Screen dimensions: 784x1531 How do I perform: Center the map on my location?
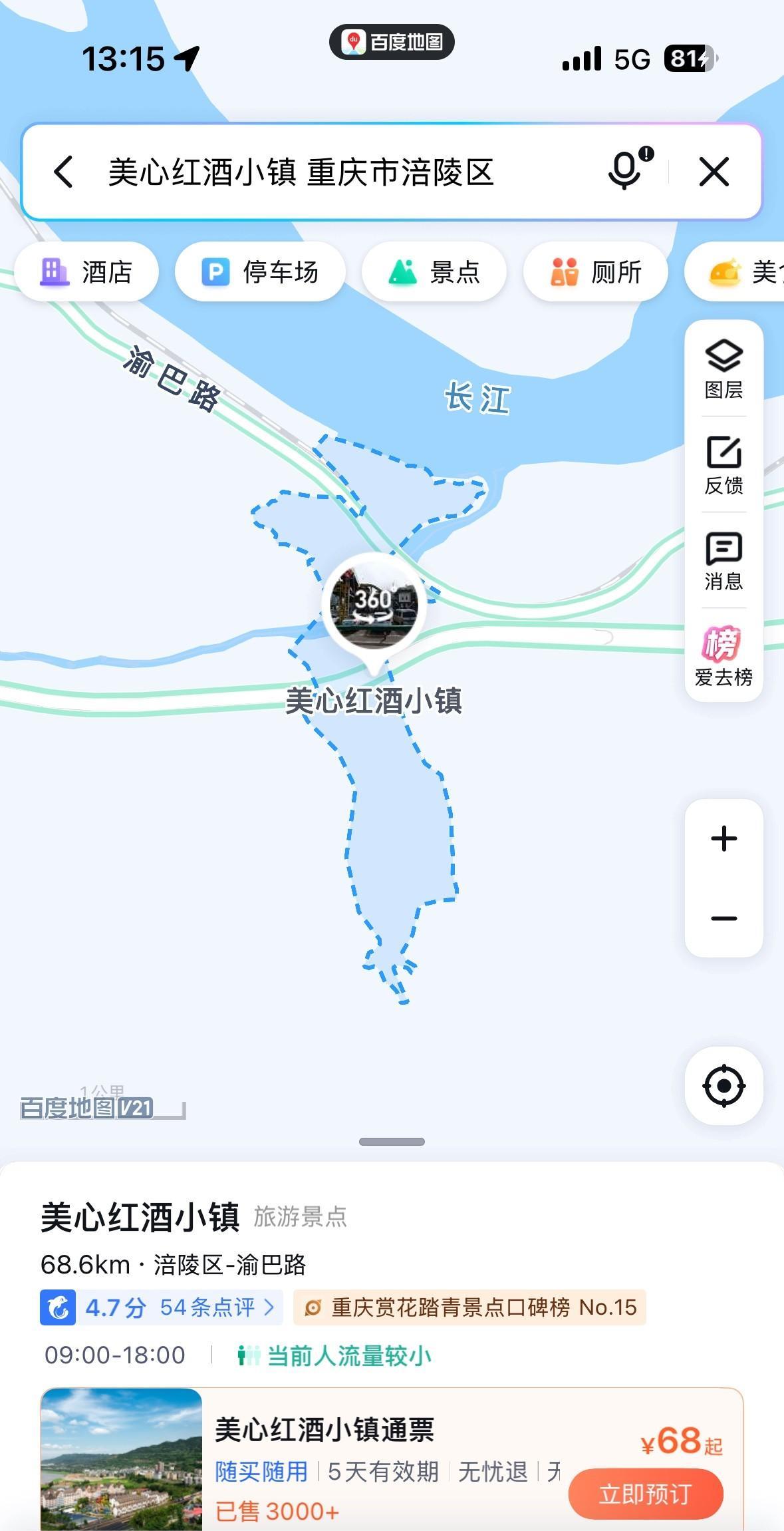coord(723,1086)
